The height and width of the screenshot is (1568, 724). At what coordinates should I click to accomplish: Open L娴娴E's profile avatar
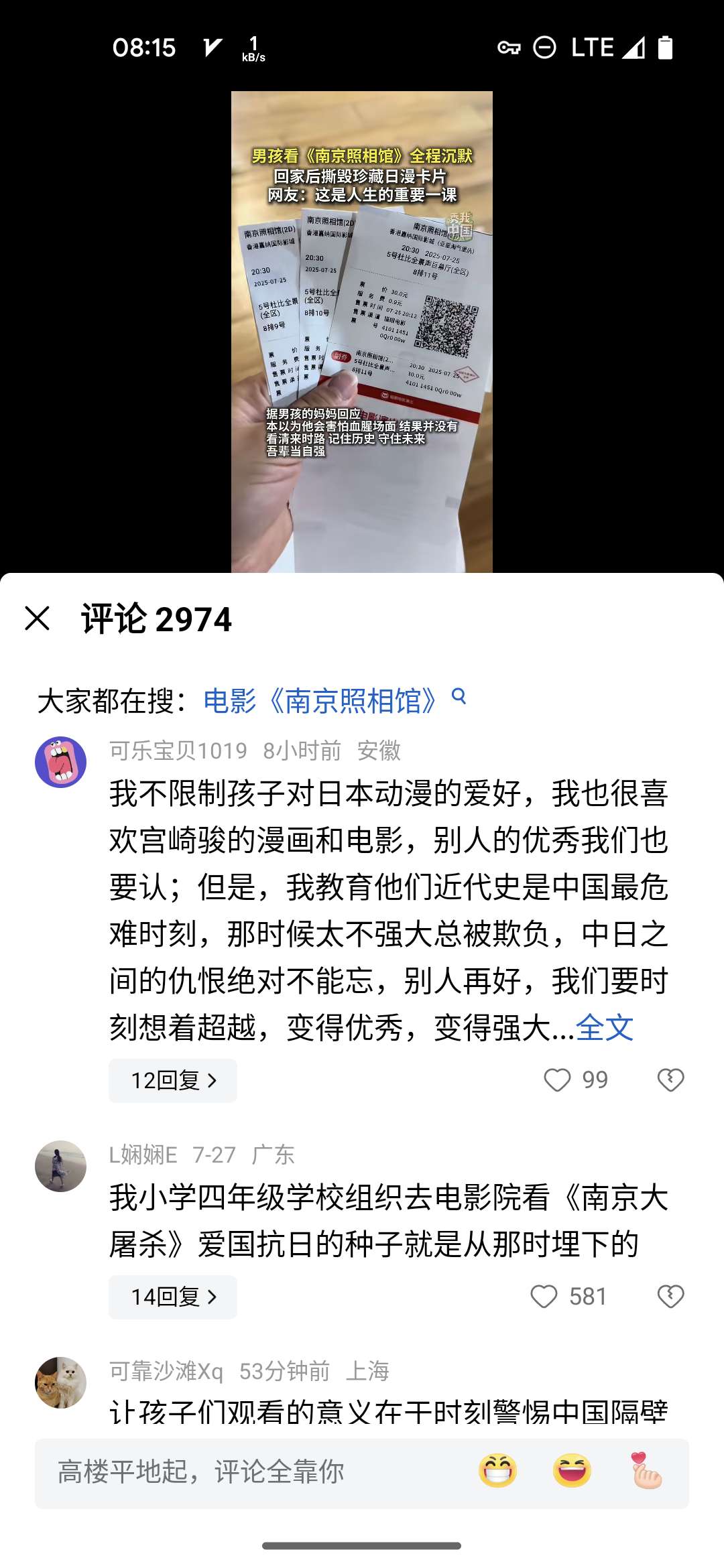[x=60, y=1166]
